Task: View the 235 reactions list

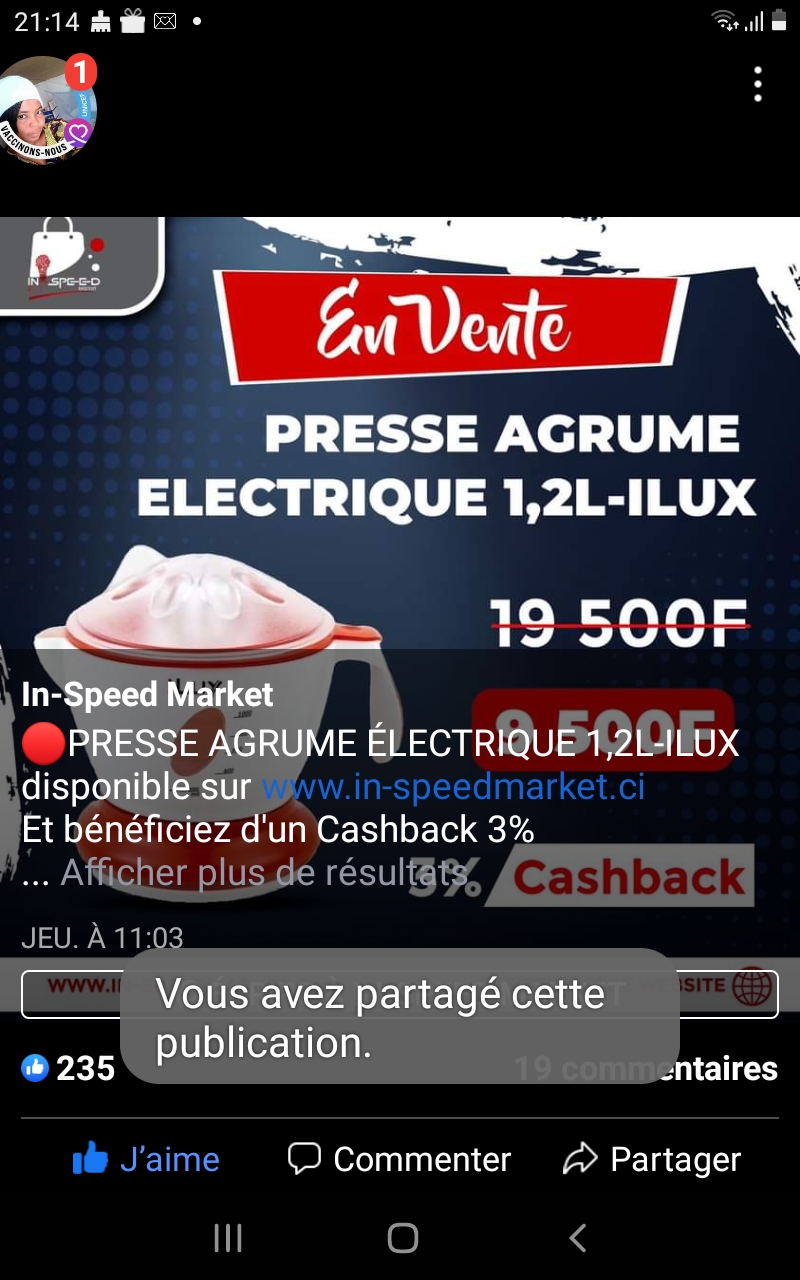Action: tap(68, 1068)
